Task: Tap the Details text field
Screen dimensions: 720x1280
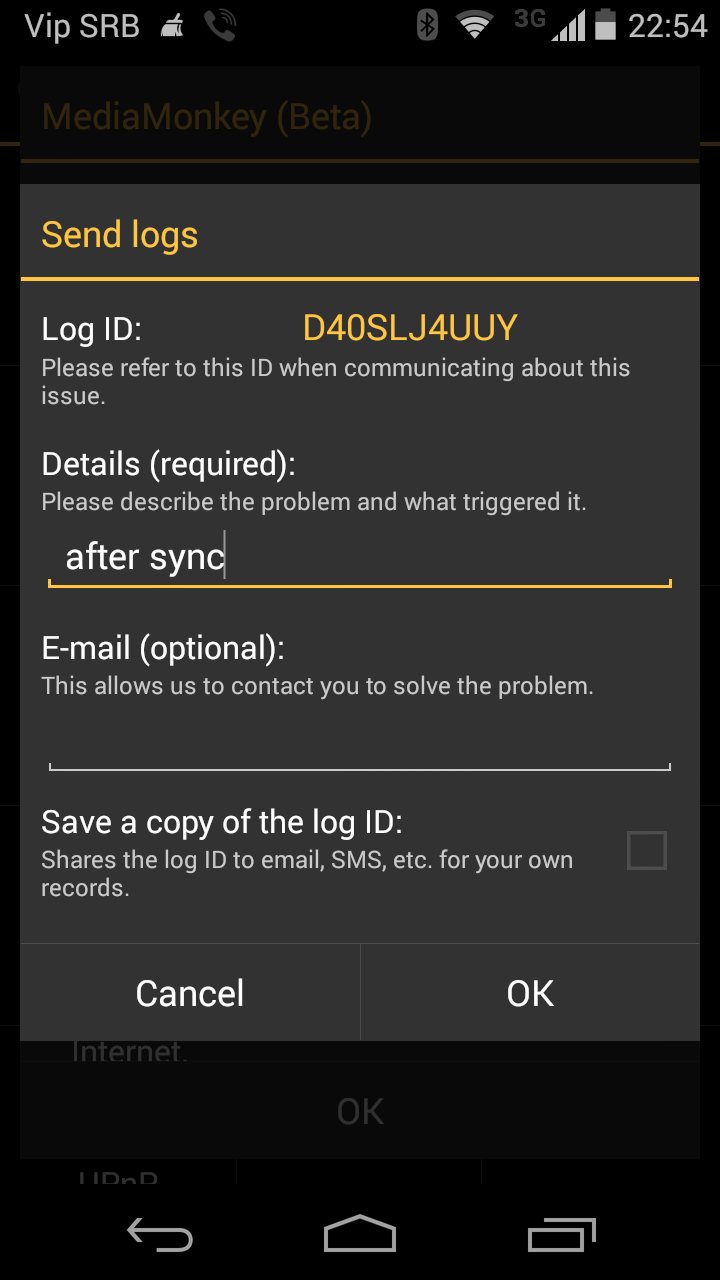Action: (359, 557)
